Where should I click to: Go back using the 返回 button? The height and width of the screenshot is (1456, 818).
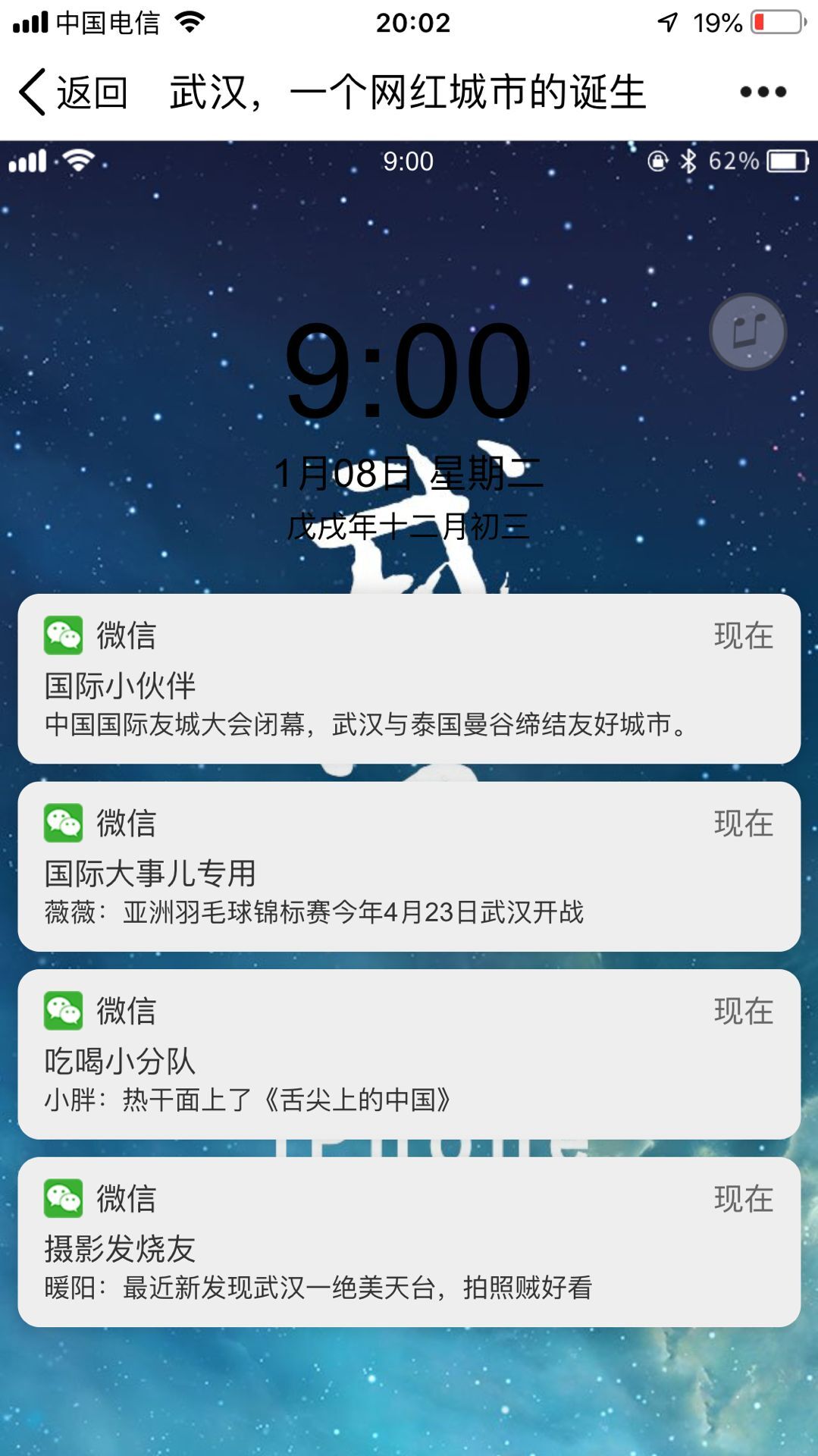(73, 93)
